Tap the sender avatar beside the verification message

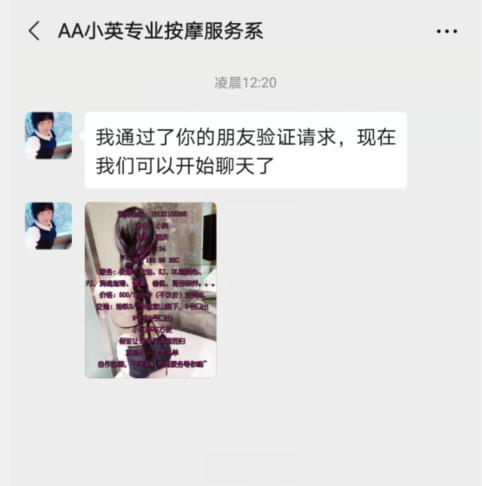(x=49, y=136)
